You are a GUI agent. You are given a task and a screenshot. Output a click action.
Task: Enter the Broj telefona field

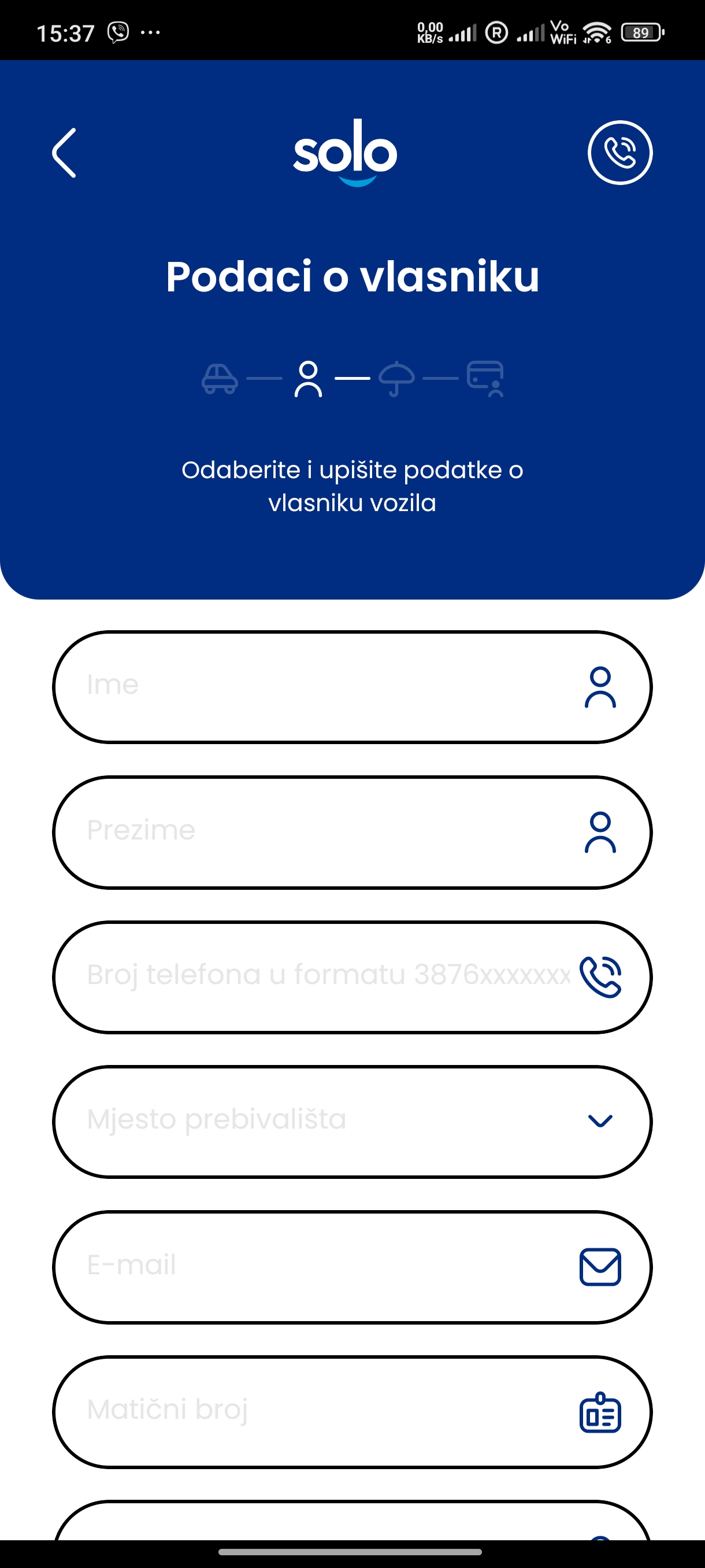pyautogui.click(x=328, y=977)
